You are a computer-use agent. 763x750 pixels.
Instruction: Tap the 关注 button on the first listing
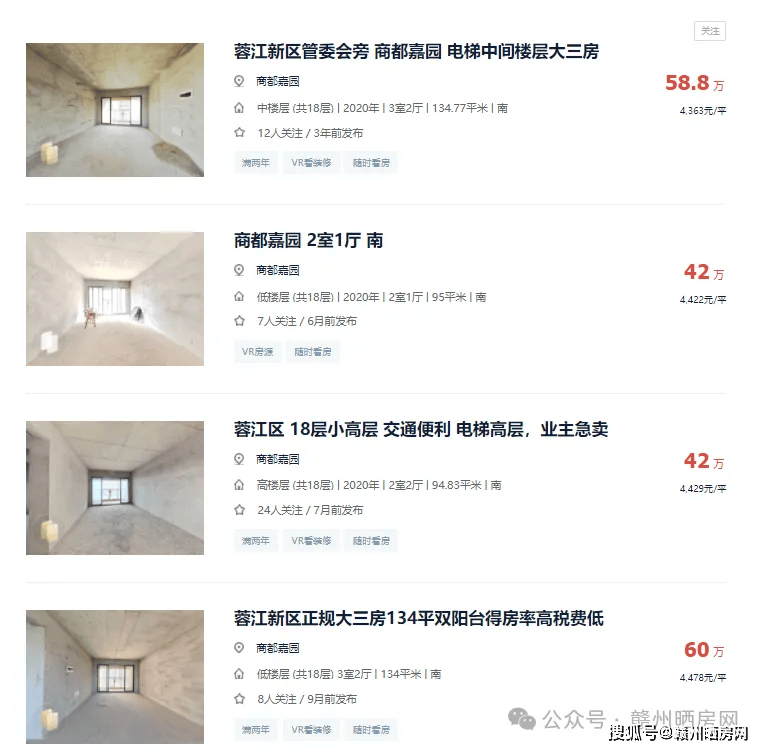(709, 31)
